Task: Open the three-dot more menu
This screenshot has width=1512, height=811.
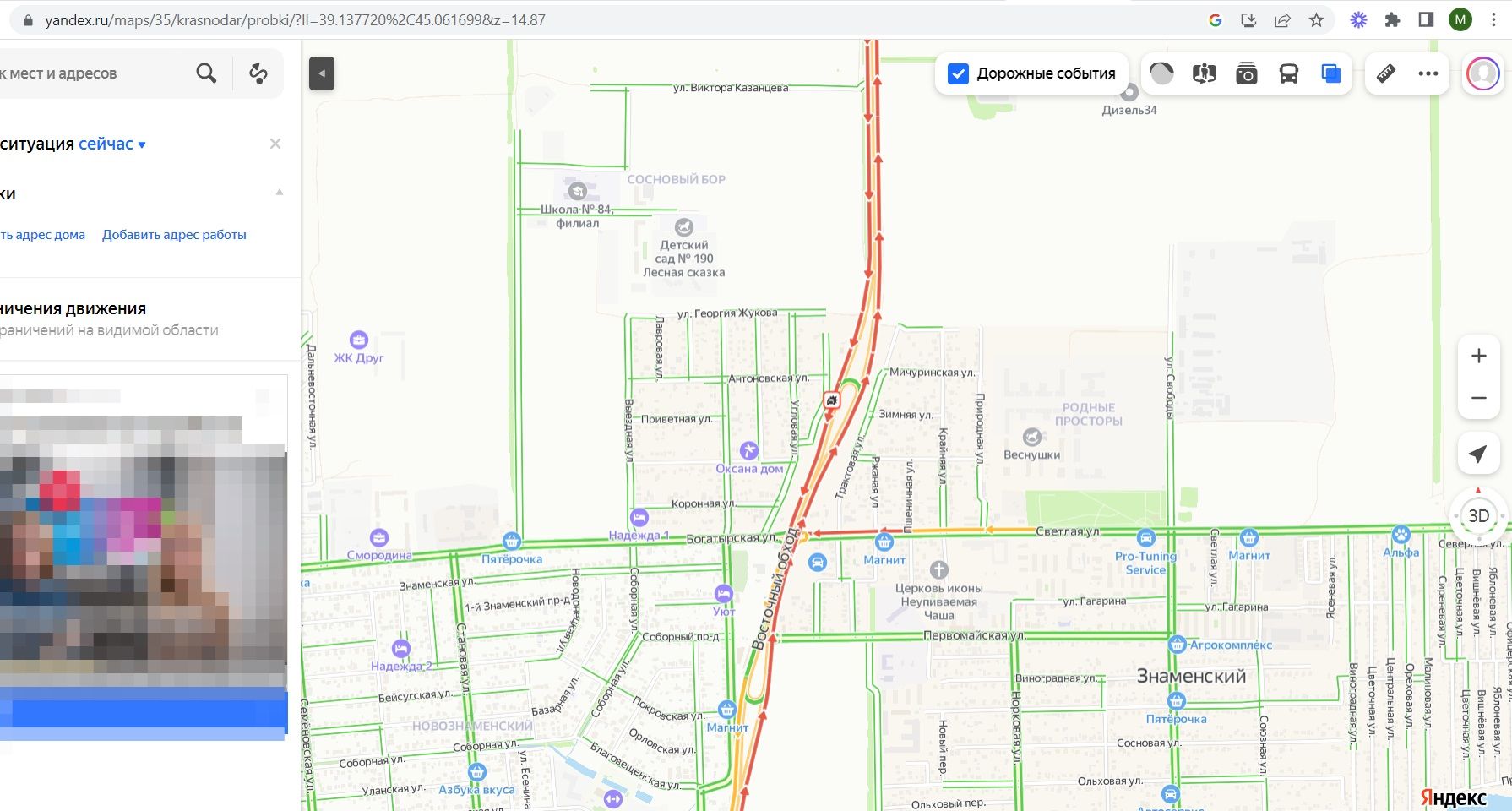Action: pyautogui.click(x=1428, y=73)
